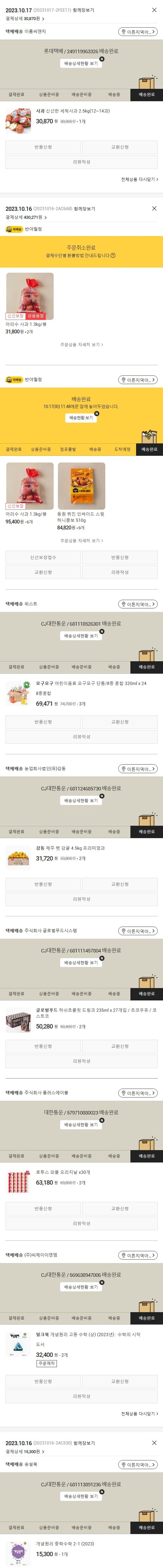The height and width of the screenshot is (1568, 163).
Task: View 배송상세현황 for 롯데택배 shipment
Action: point(81,63)
